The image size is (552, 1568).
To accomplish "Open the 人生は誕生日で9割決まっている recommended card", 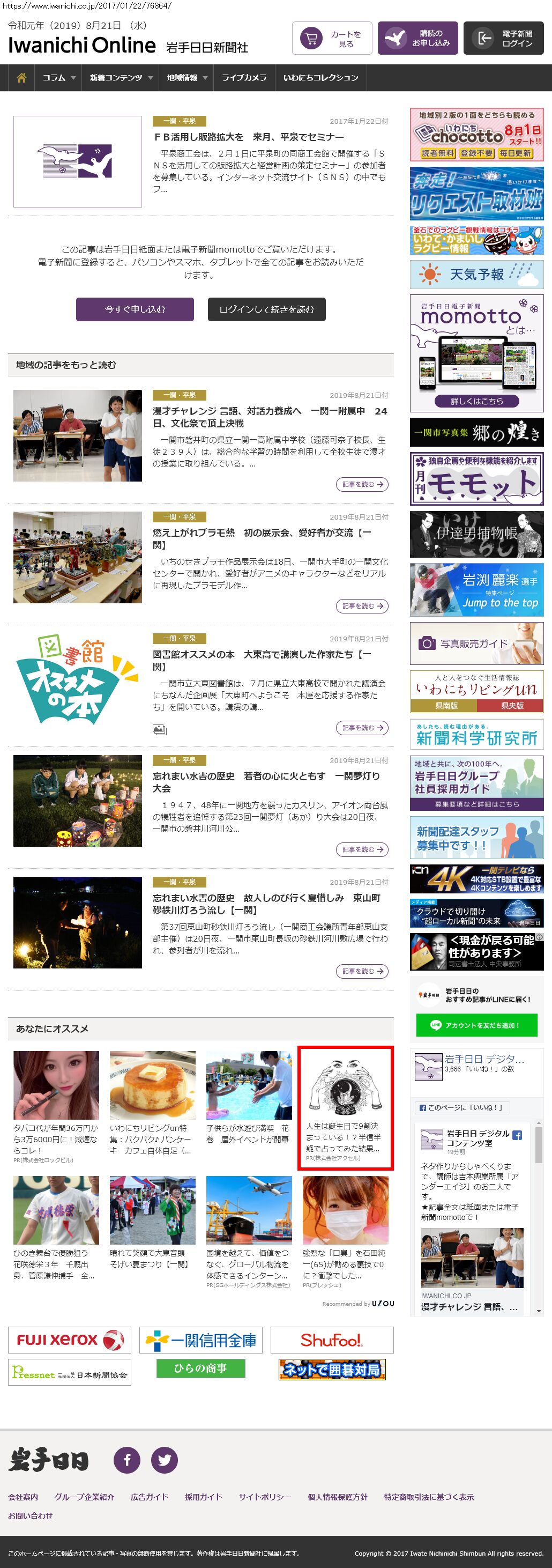I will [x=345, y=1108].
